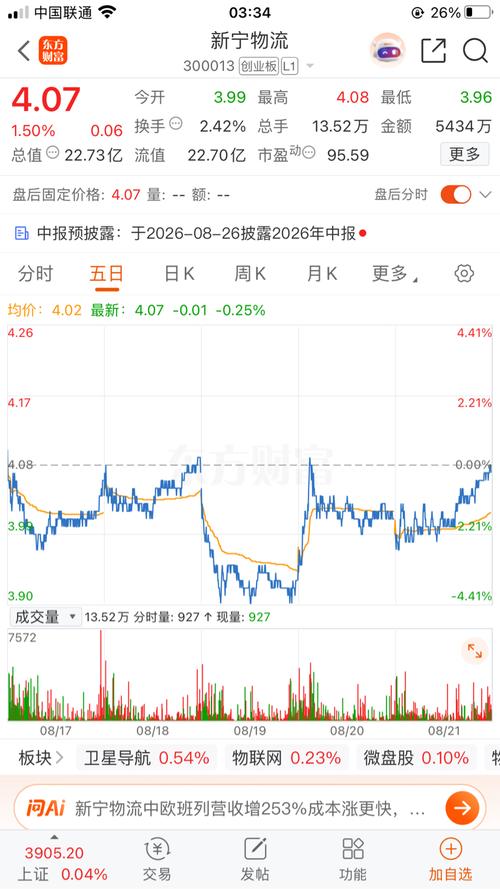Open chart settings gear

tap(464, 274)
